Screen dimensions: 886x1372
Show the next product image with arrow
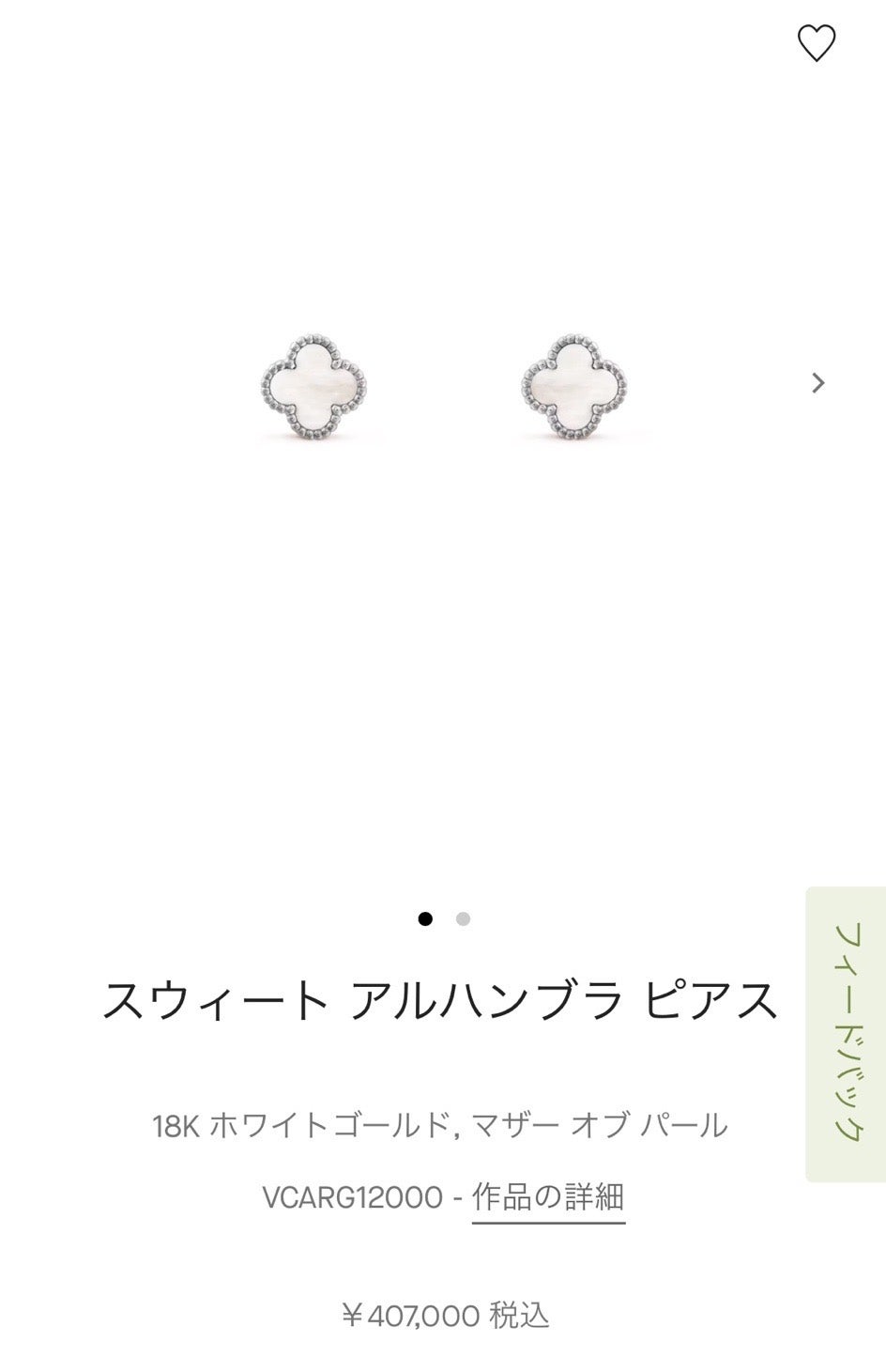(x=817, y=382)
